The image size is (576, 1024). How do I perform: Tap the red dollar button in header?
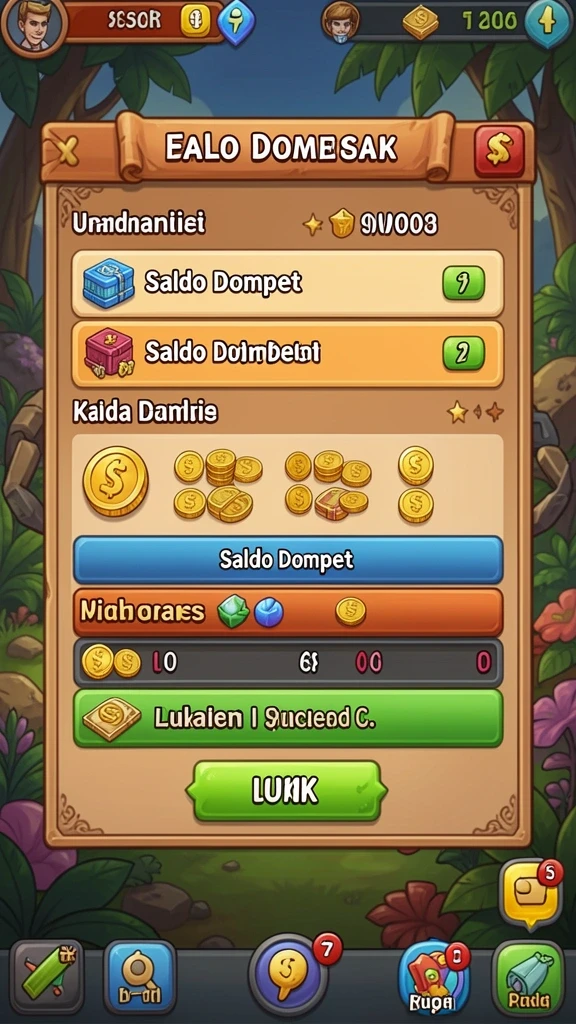(x=499, y=151)
